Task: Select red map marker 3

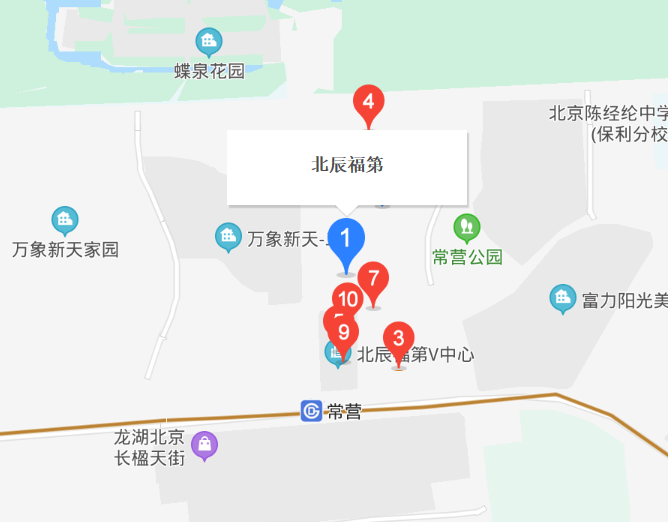Action: [398, 339]
